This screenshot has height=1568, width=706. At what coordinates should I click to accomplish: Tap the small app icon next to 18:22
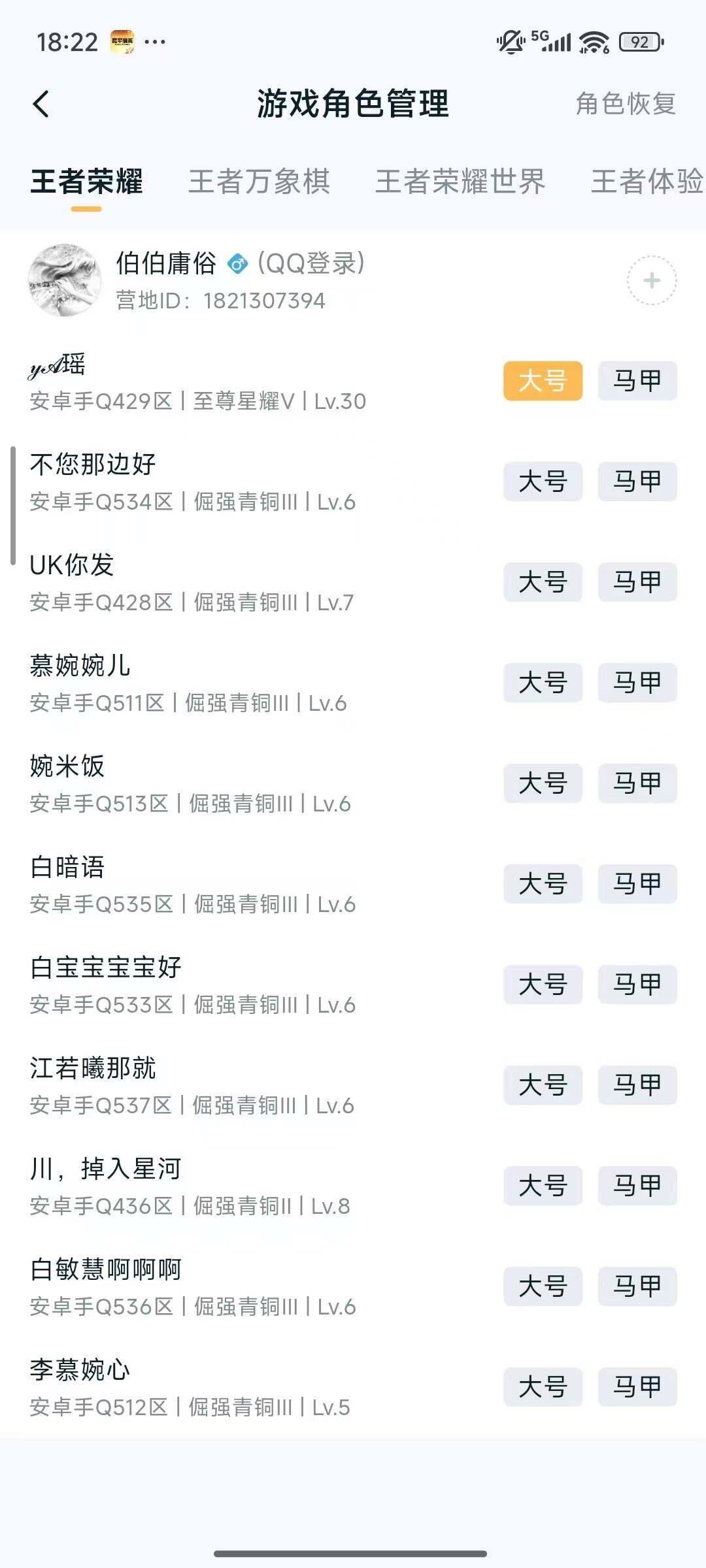click(x=123, y=41)
